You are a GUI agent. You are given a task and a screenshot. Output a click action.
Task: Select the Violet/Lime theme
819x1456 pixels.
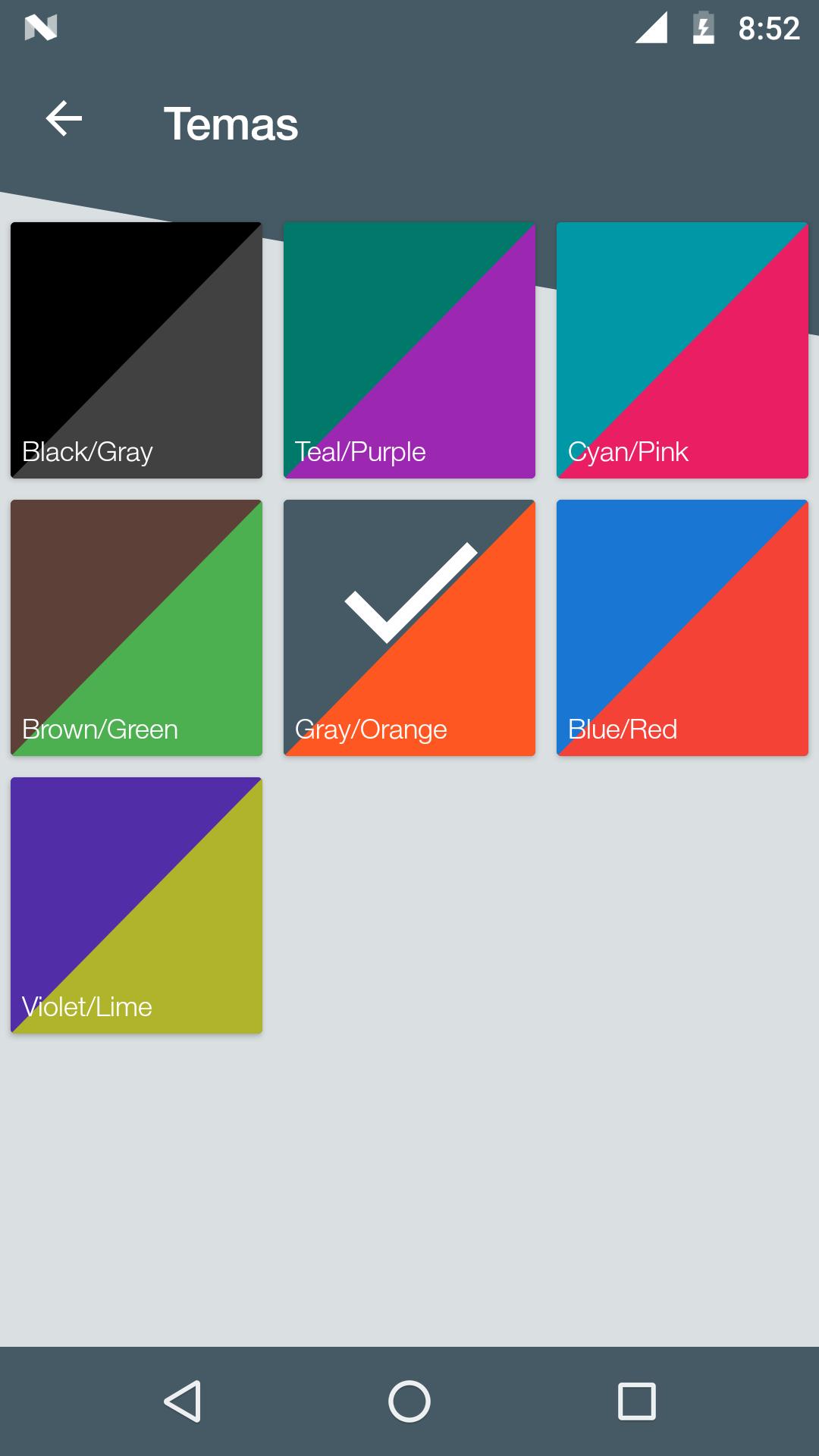click(136, 905)
